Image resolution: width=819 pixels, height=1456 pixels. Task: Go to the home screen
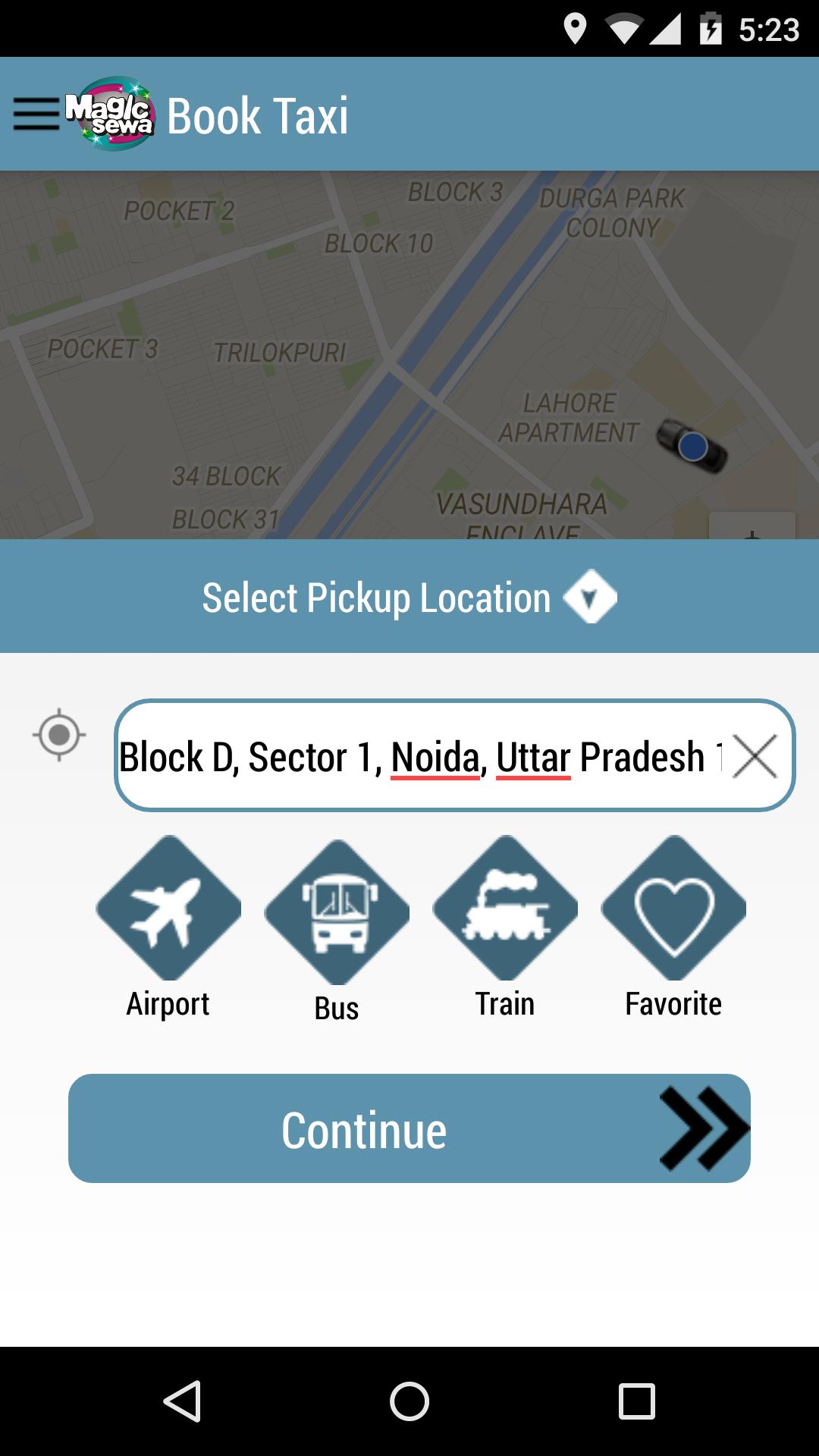(x=409, y=1401)
